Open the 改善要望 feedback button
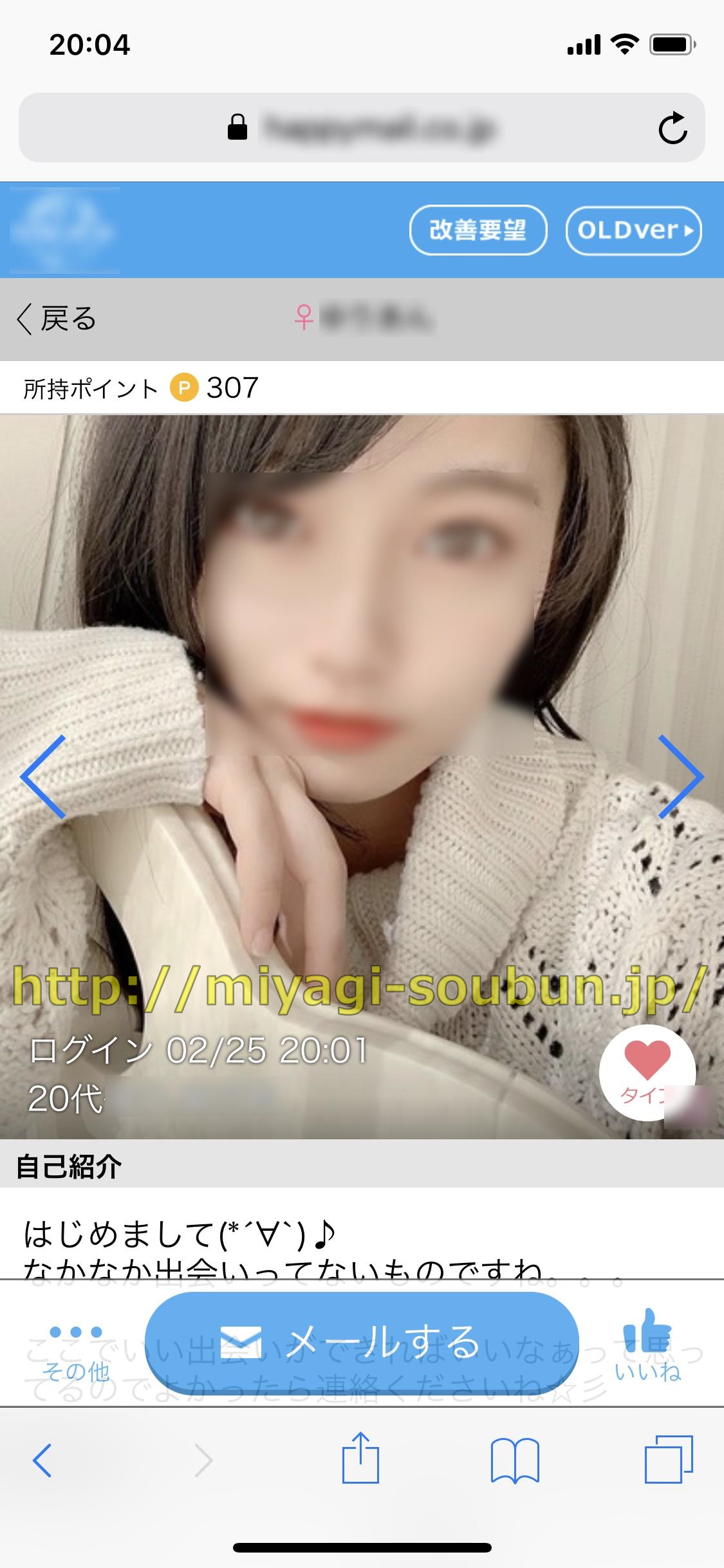 [478, 230]
